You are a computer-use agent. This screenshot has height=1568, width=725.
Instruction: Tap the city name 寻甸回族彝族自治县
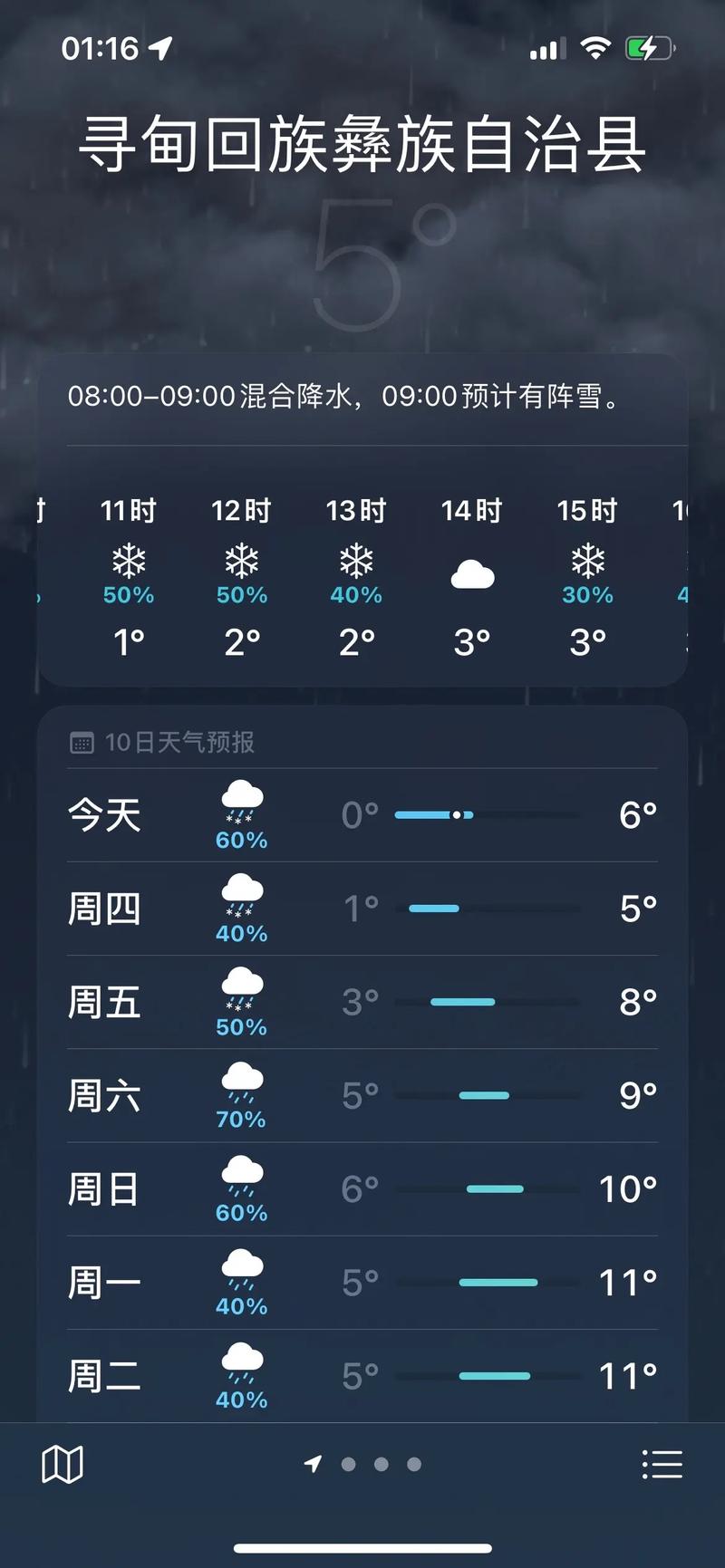pyautogui.click(x=362, y=145)
